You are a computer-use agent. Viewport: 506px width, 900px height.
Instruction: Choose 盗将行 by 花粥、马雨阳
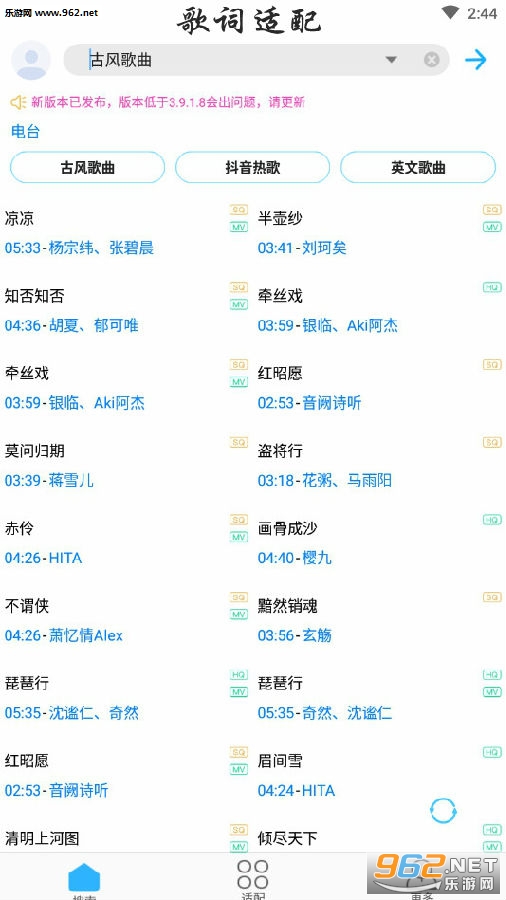(x=379, y=465)
